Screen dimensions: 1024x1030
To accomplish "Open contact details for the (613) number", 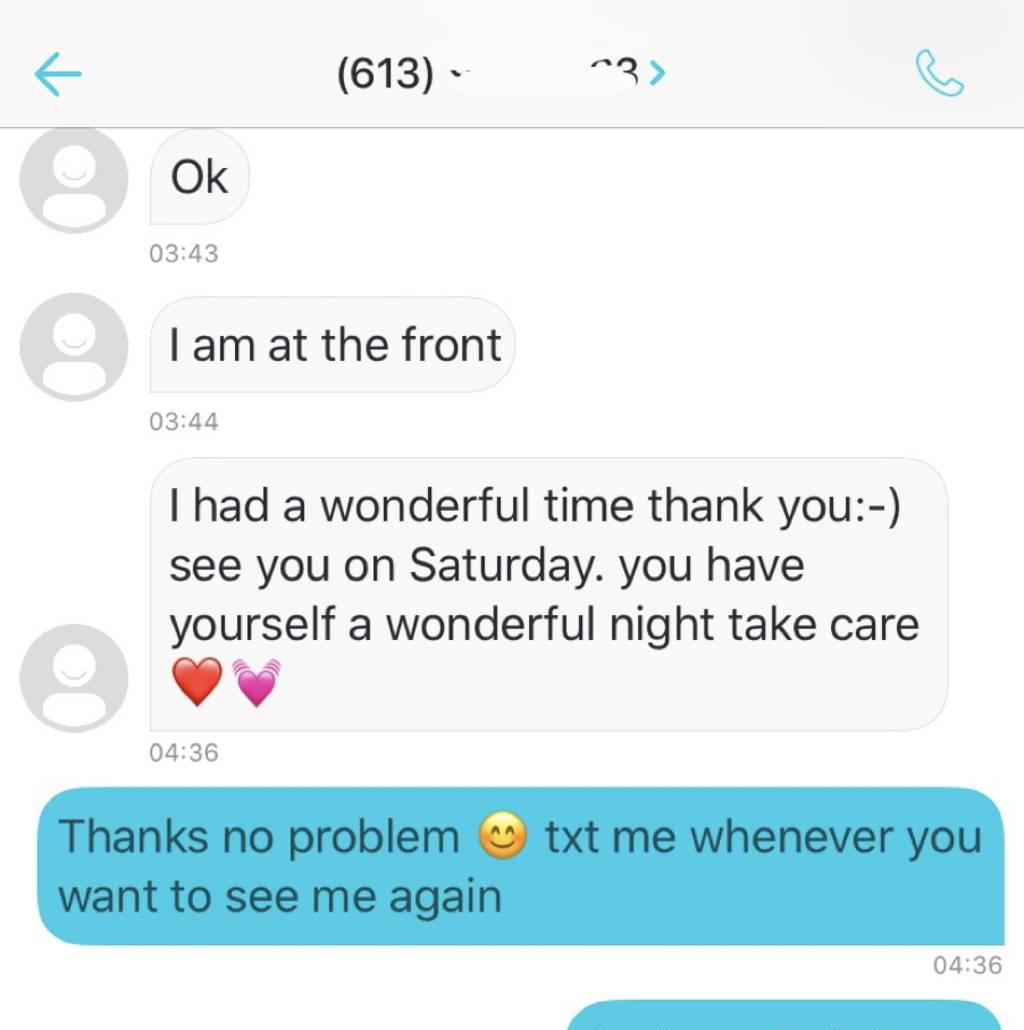I will (500, 74).
